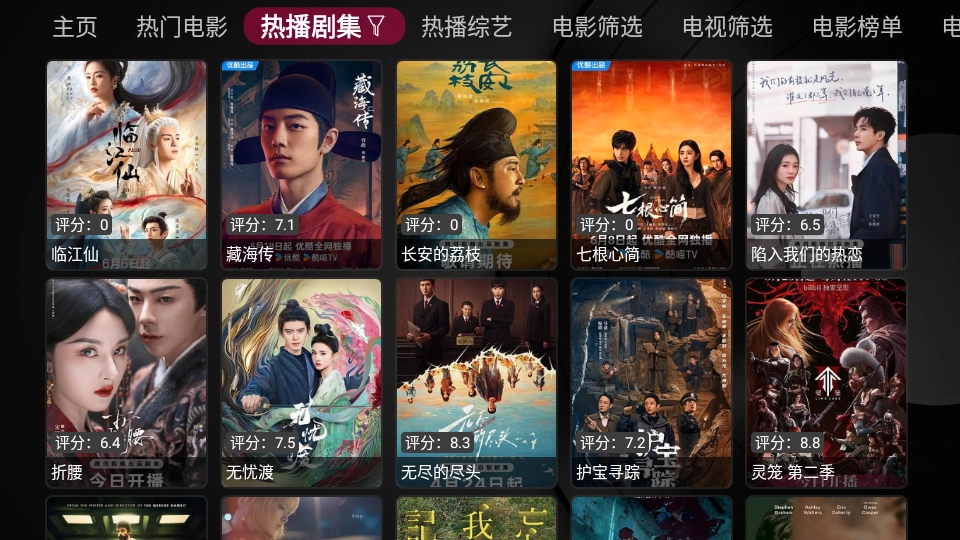960x540 pixels.
Task: Open 陷入我们的热恋
Action: (x=827, y=165)
